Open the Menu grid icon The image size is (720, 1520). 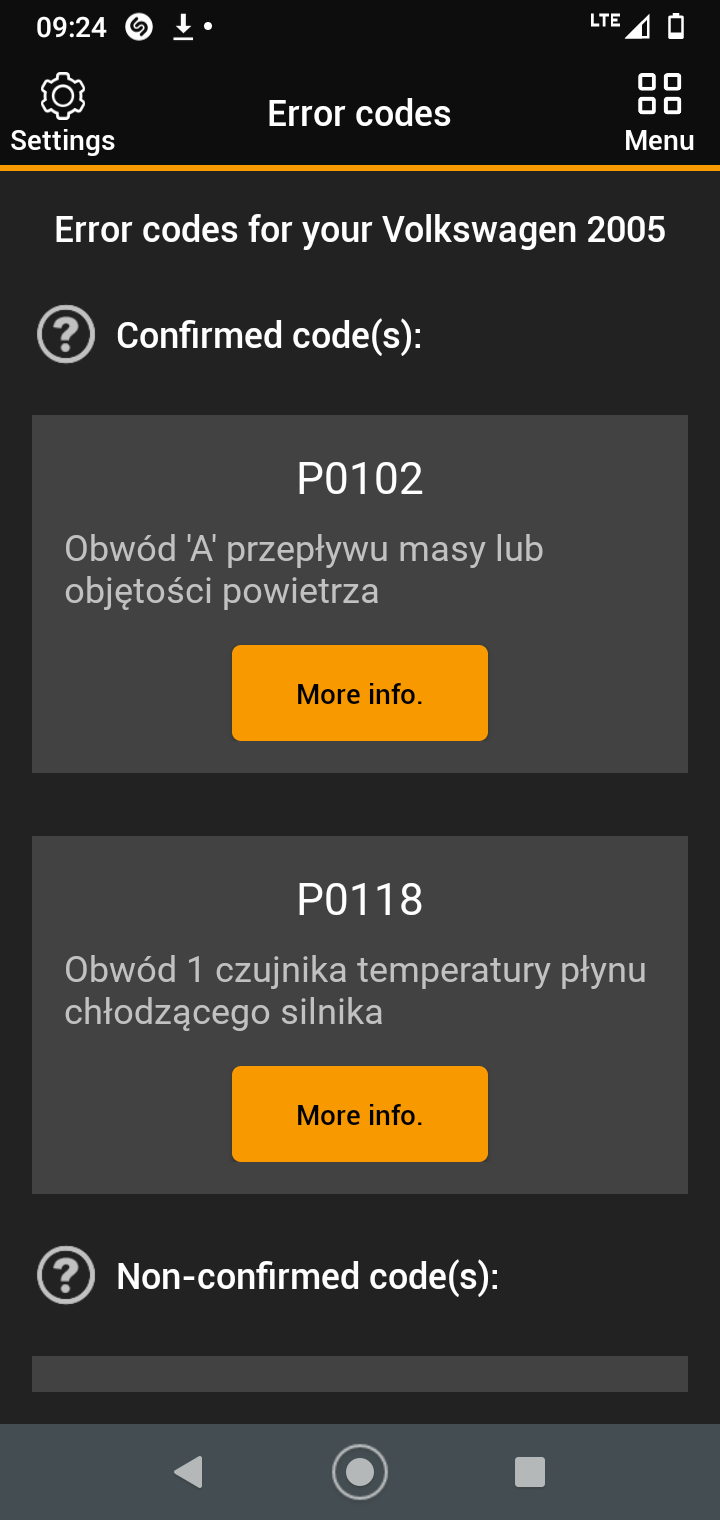659,95
